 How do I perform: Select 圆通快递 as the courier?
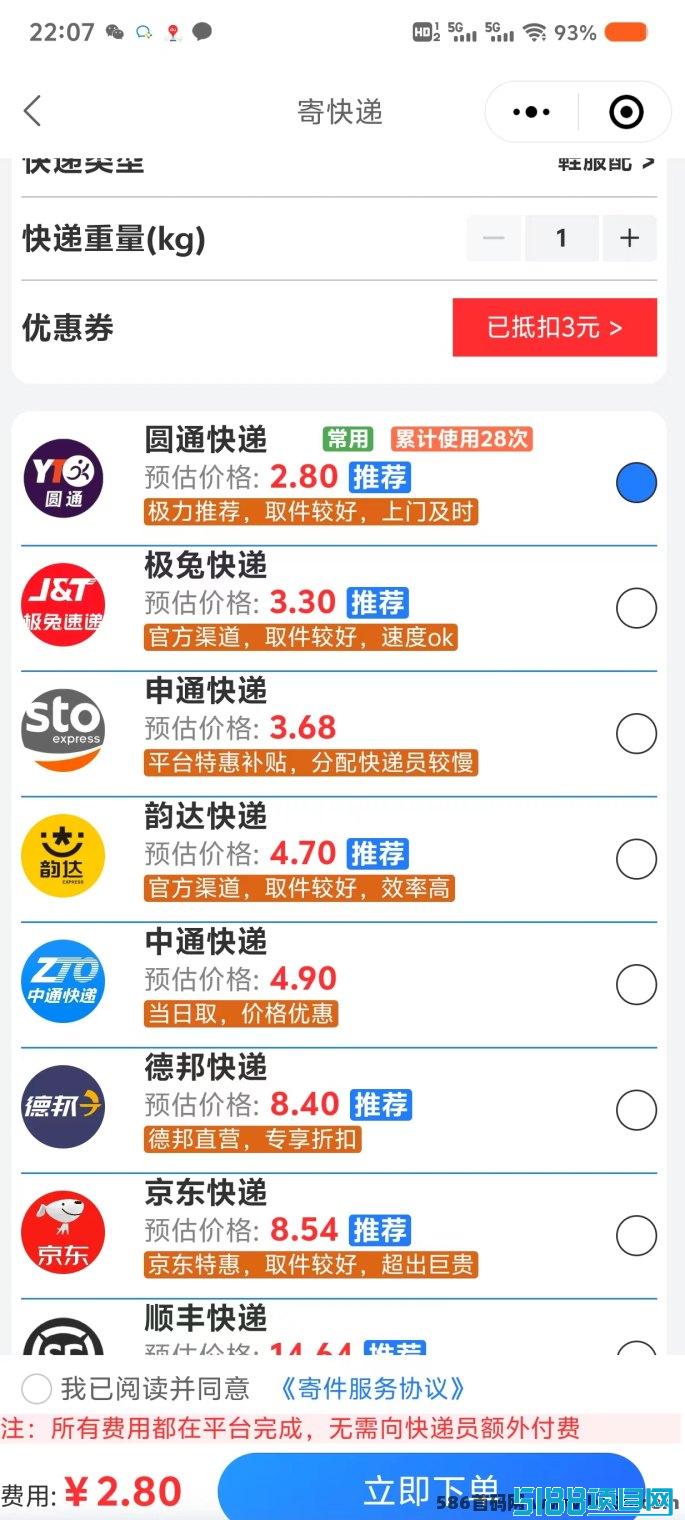[636, 483]
